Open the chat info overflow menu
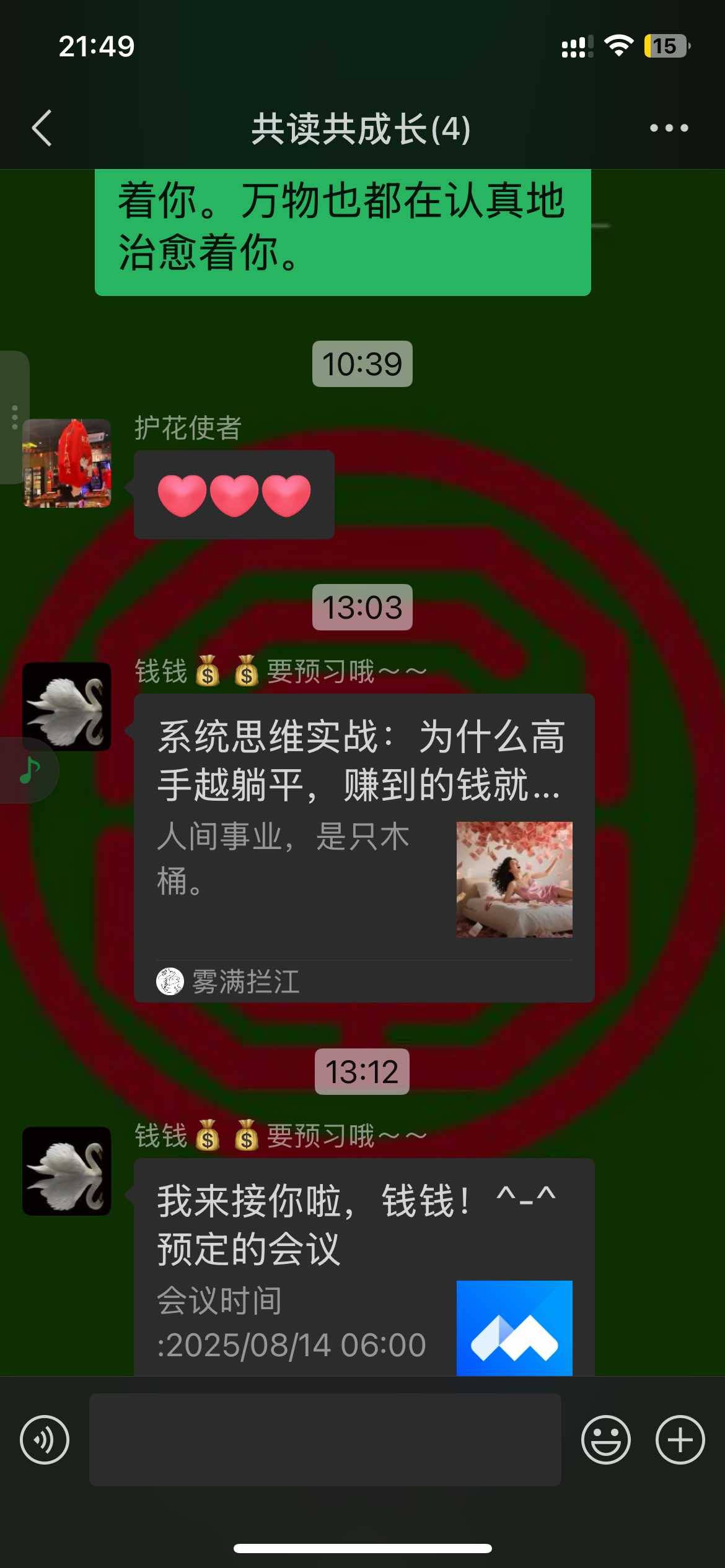The image size is (725, 1568). [x=669, y=128]
